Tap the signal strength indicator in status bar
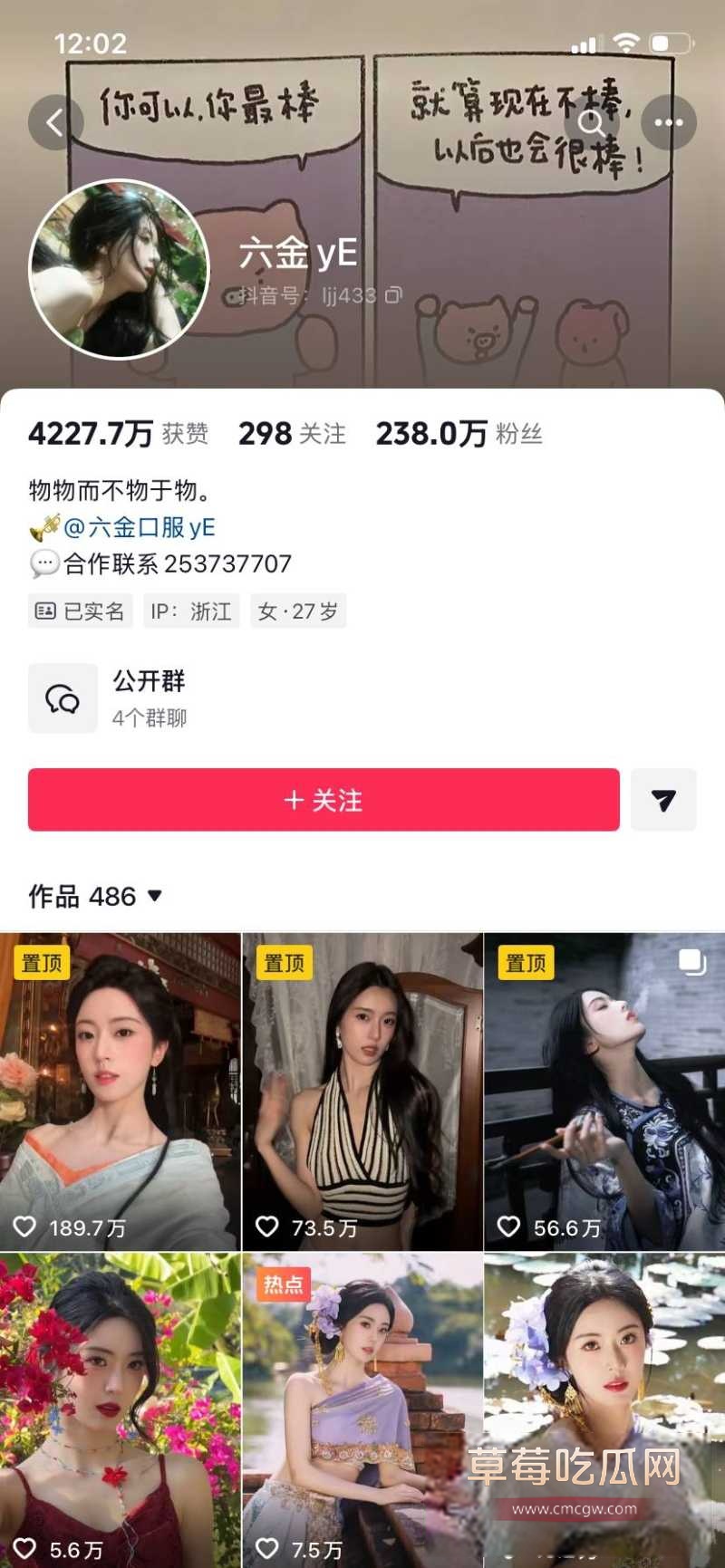725x1568 pixels. click(583, 42)
